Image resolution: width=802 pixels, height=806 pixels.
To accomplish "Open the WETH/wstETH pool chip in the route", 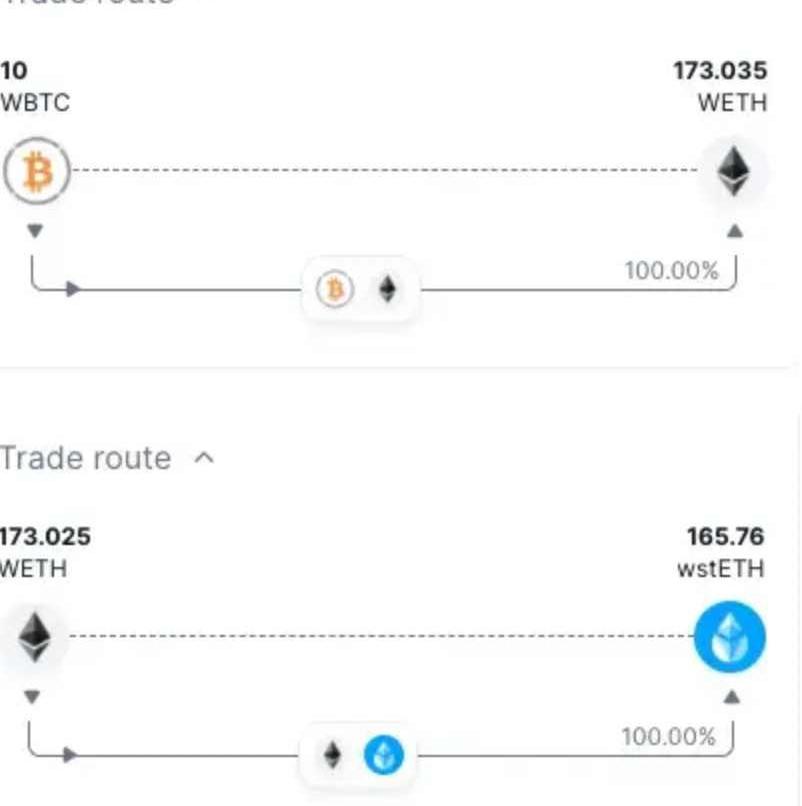I will [x=357, y=755].
